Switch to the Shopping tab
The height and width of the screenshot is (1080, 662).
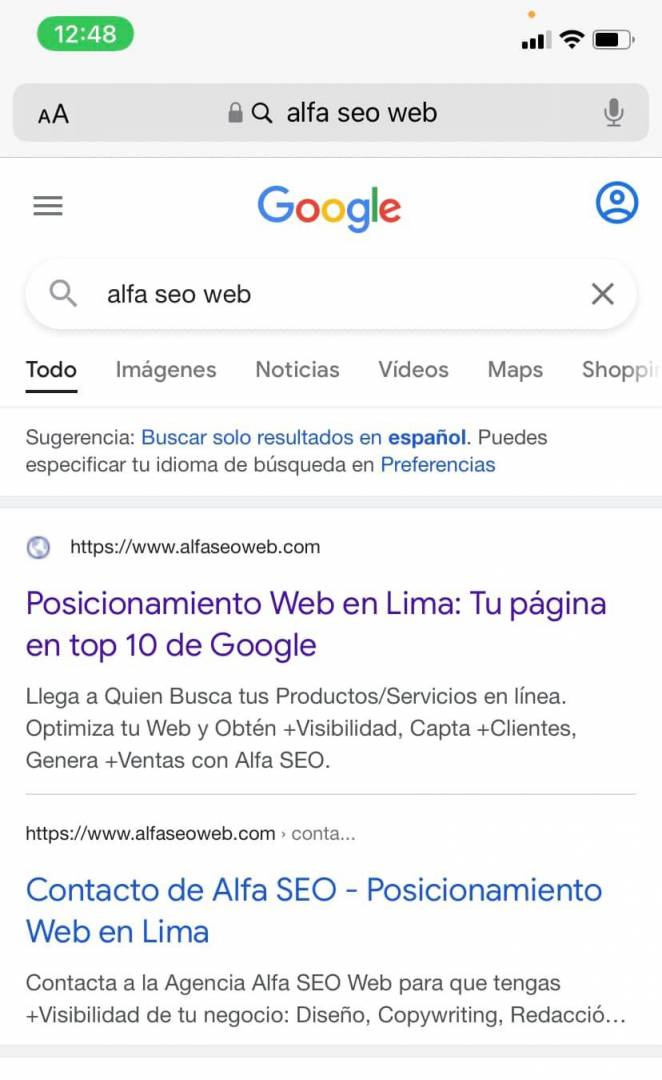tap(621, 370)
